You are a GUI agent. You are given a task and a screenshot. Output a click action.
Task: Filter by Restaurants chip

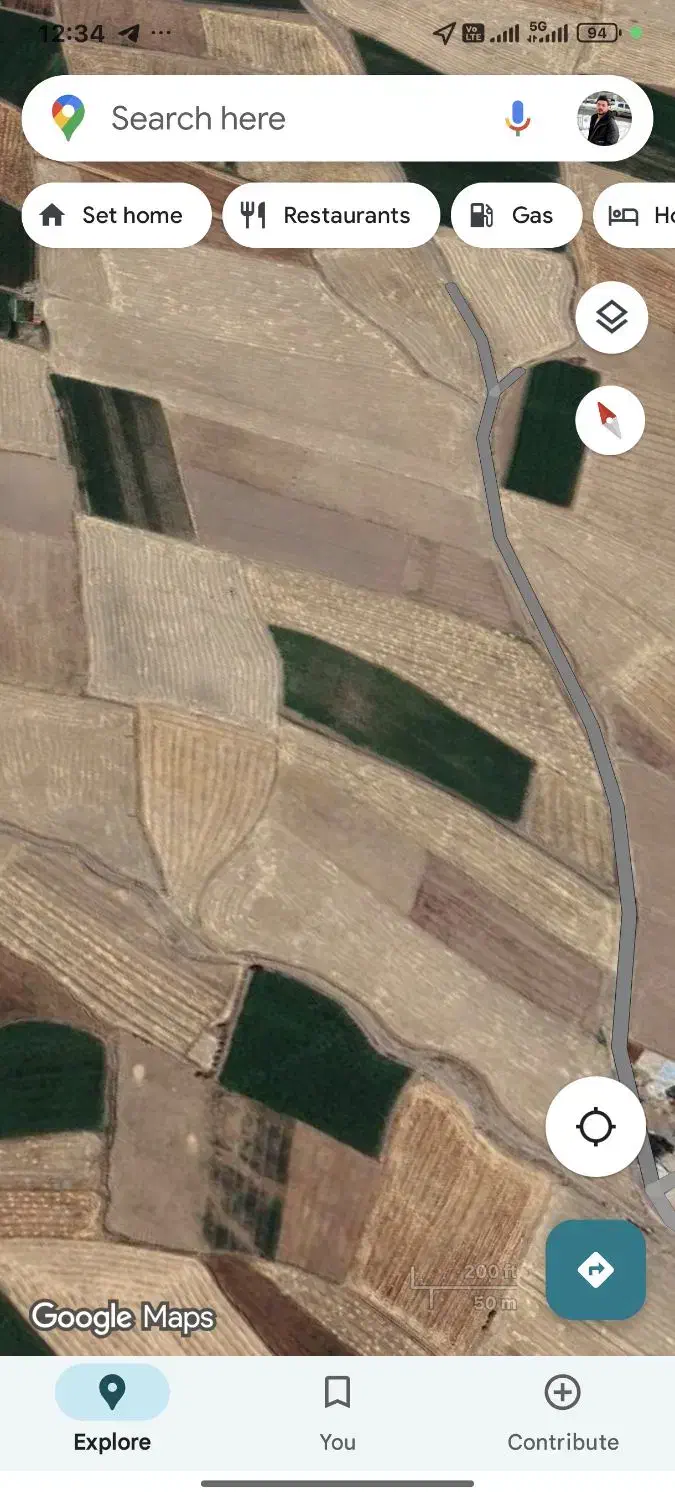[330, 215]
